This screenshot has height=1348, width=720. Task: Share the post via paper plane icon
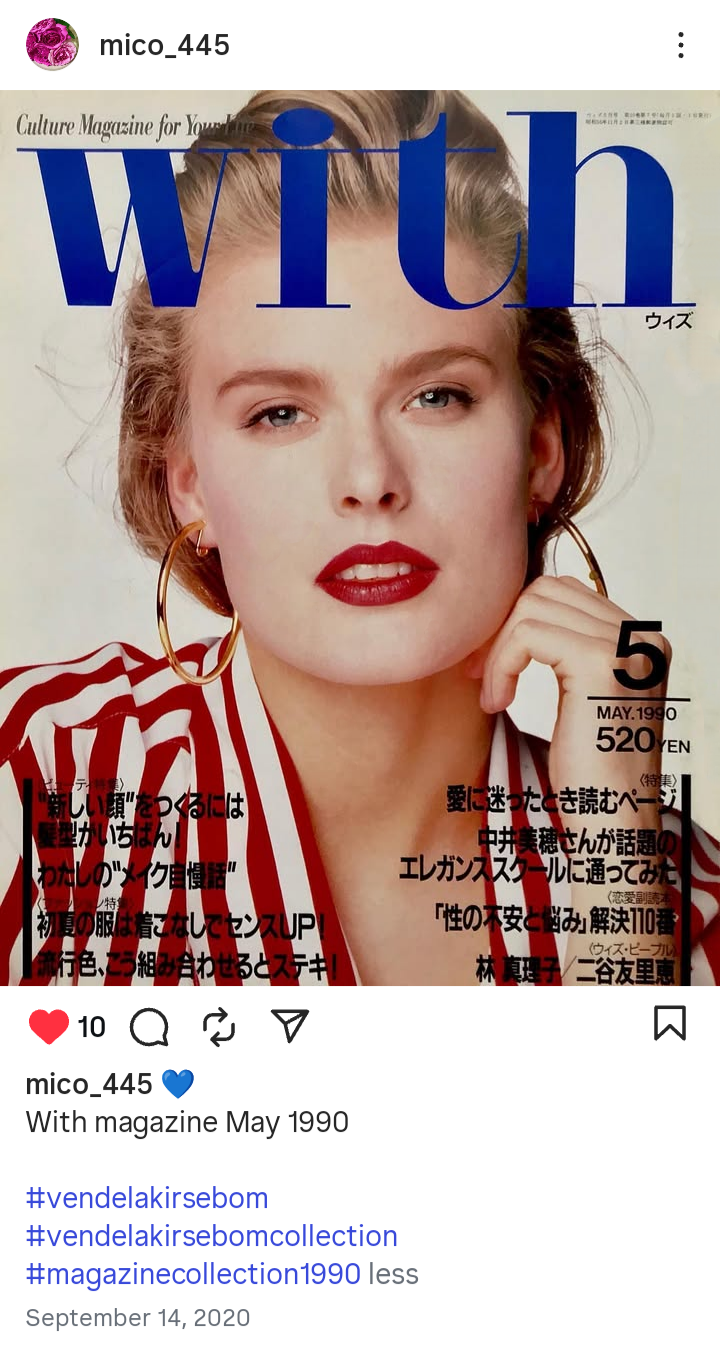click(290, 1025)
